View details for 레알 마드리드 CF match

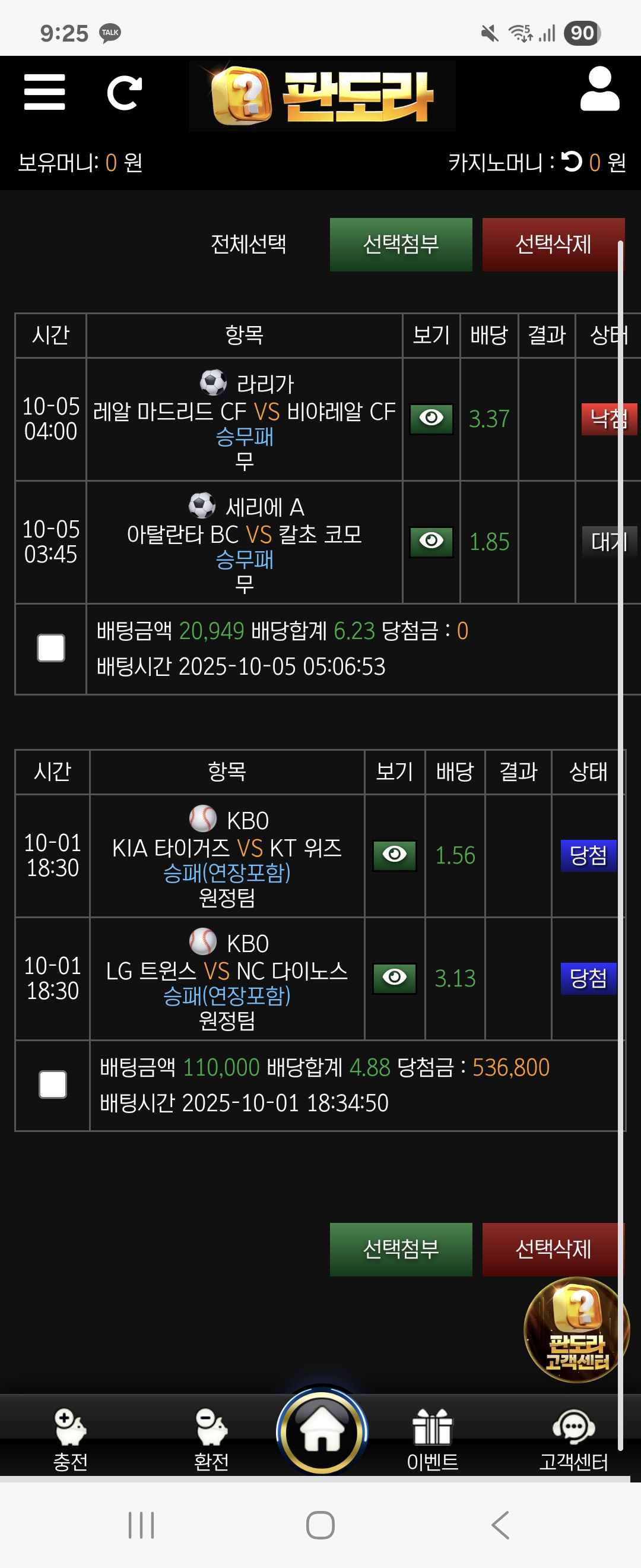pos(431,419)
